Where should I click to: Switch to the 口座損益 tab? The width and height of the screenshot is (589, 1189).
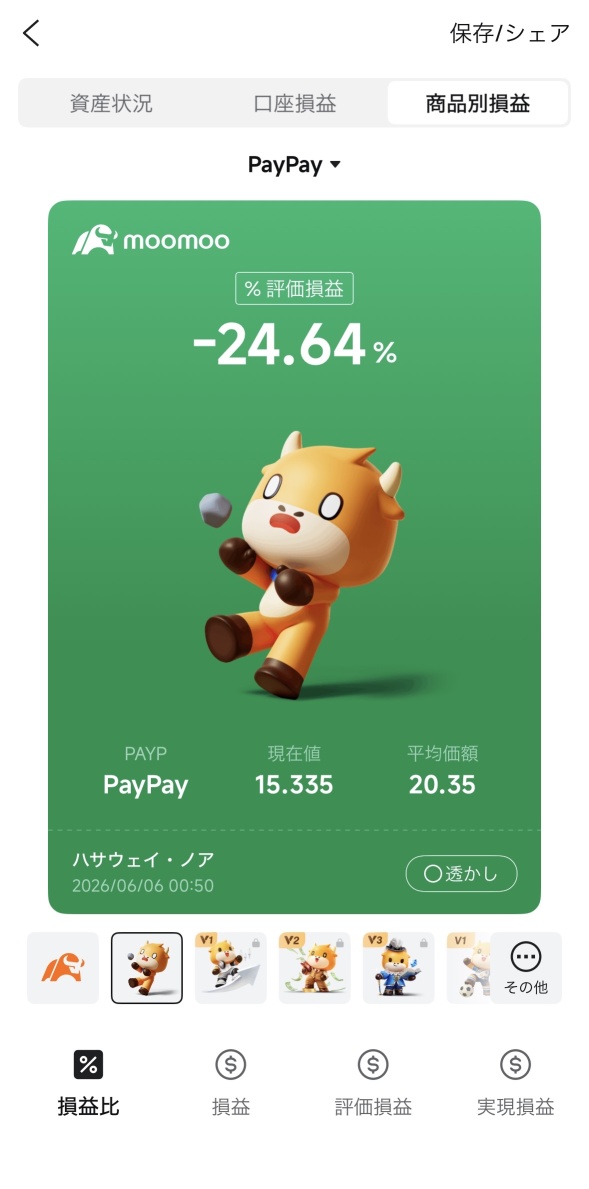[x=295, y=103]
